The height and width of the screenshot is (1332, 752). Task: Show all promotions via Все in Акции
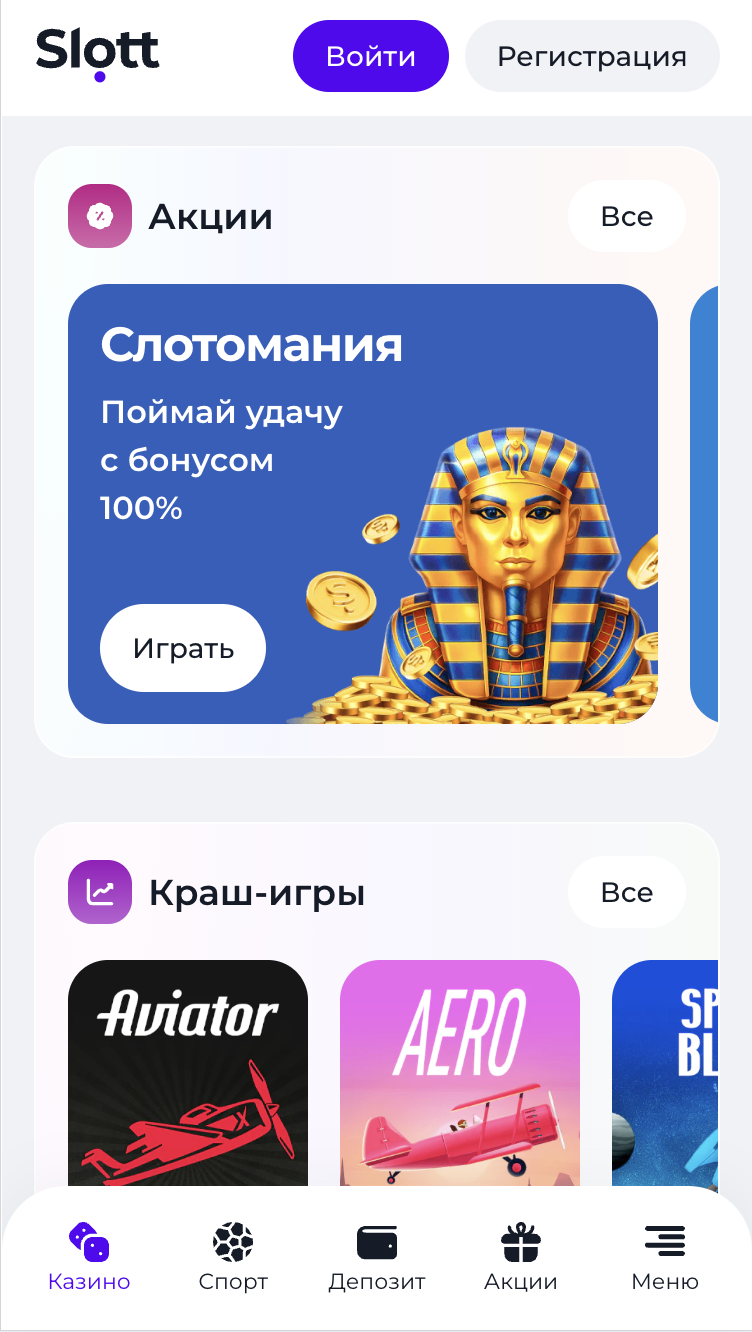point(627,216)
